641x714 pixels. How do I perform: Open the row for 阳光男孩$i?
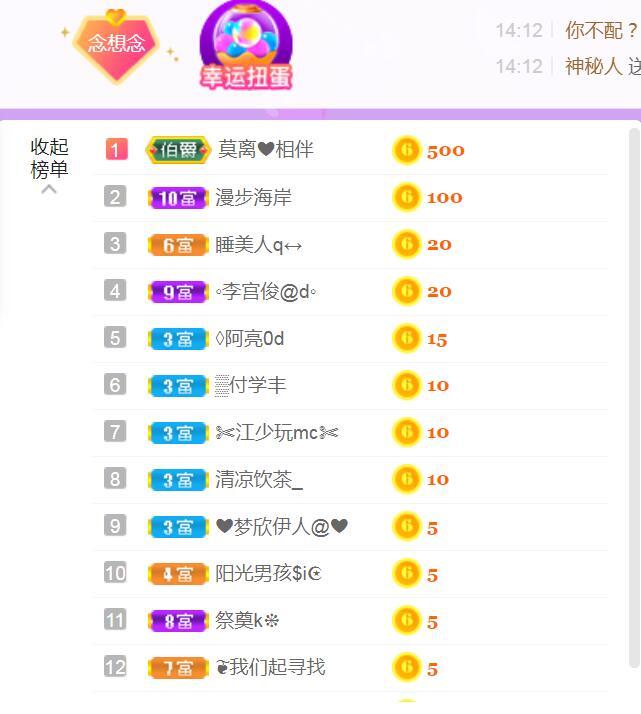point(269,573)
